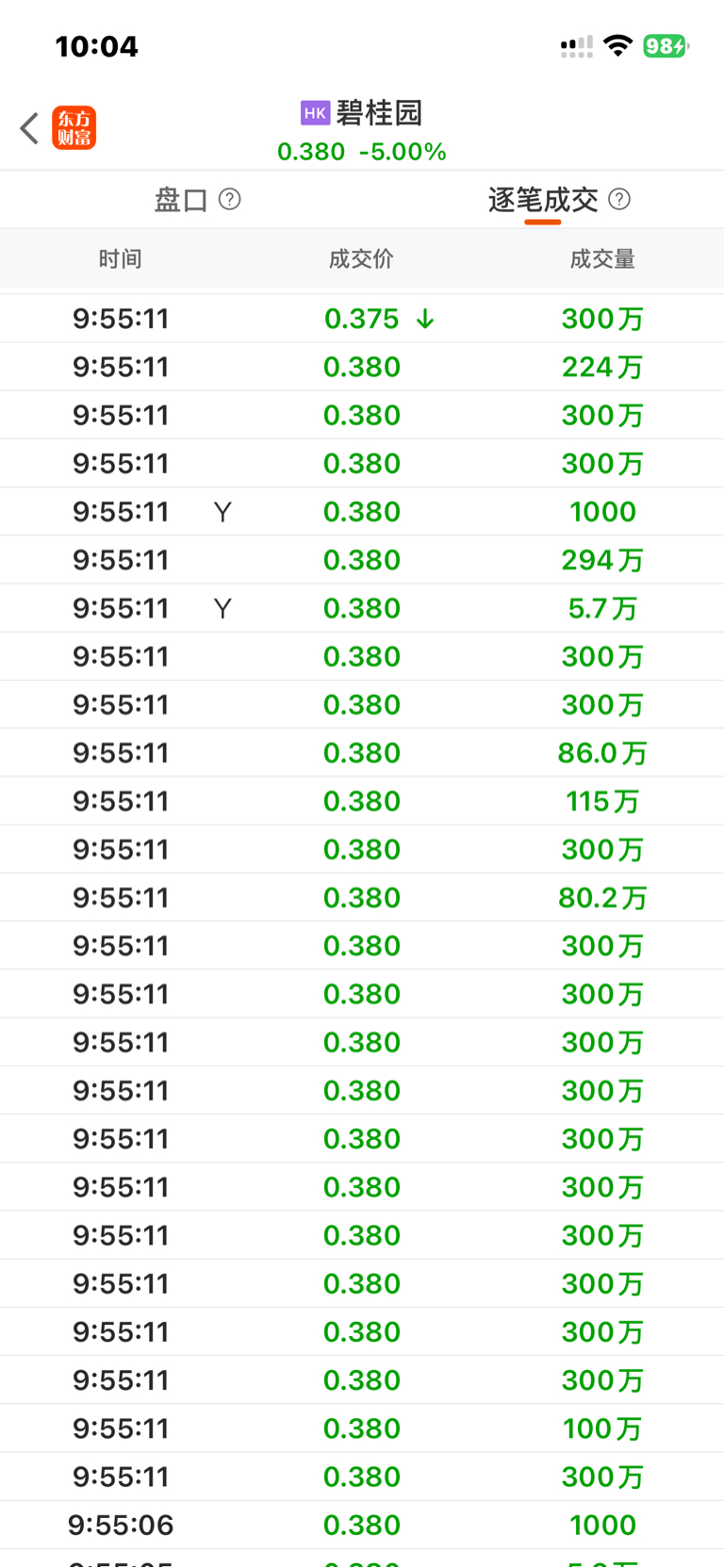Show help icon next to 逐笔成交
The height and width of the screenshot is (1568, 724).
619,199
